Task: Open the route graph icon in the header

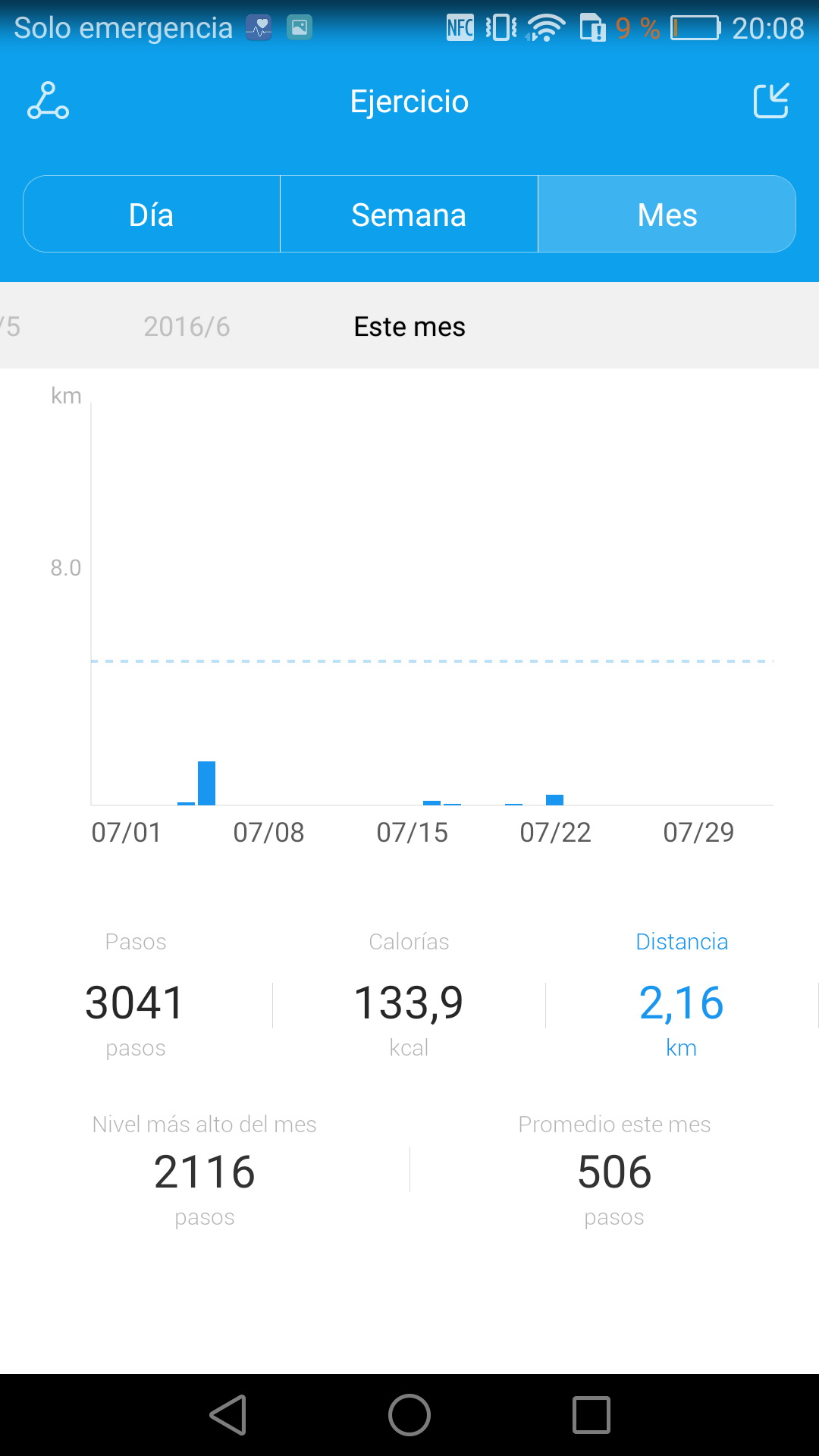Action: (48, 101)
